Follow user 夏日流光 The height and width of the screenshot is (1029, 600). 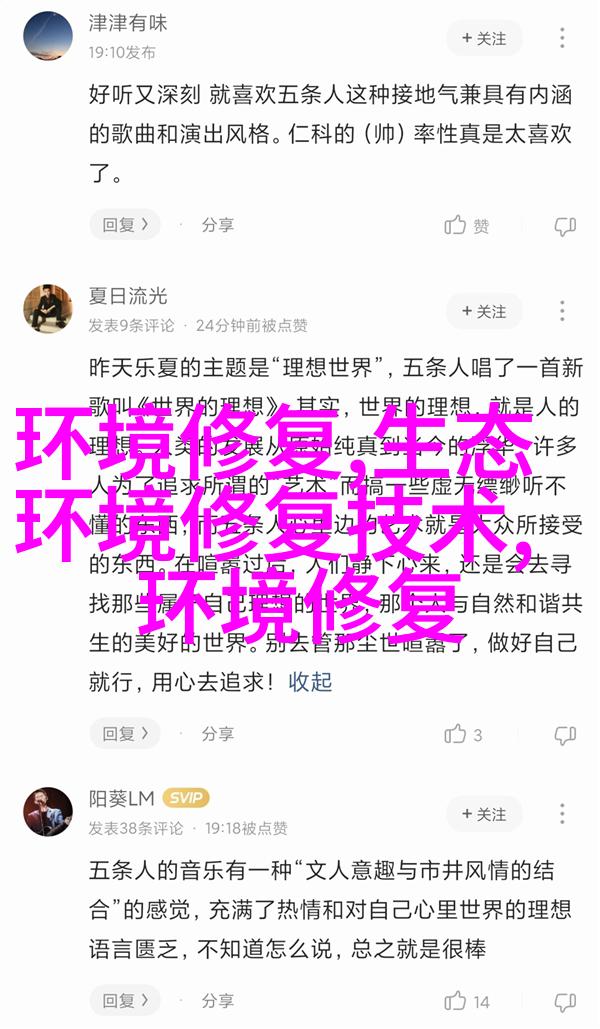484,311
